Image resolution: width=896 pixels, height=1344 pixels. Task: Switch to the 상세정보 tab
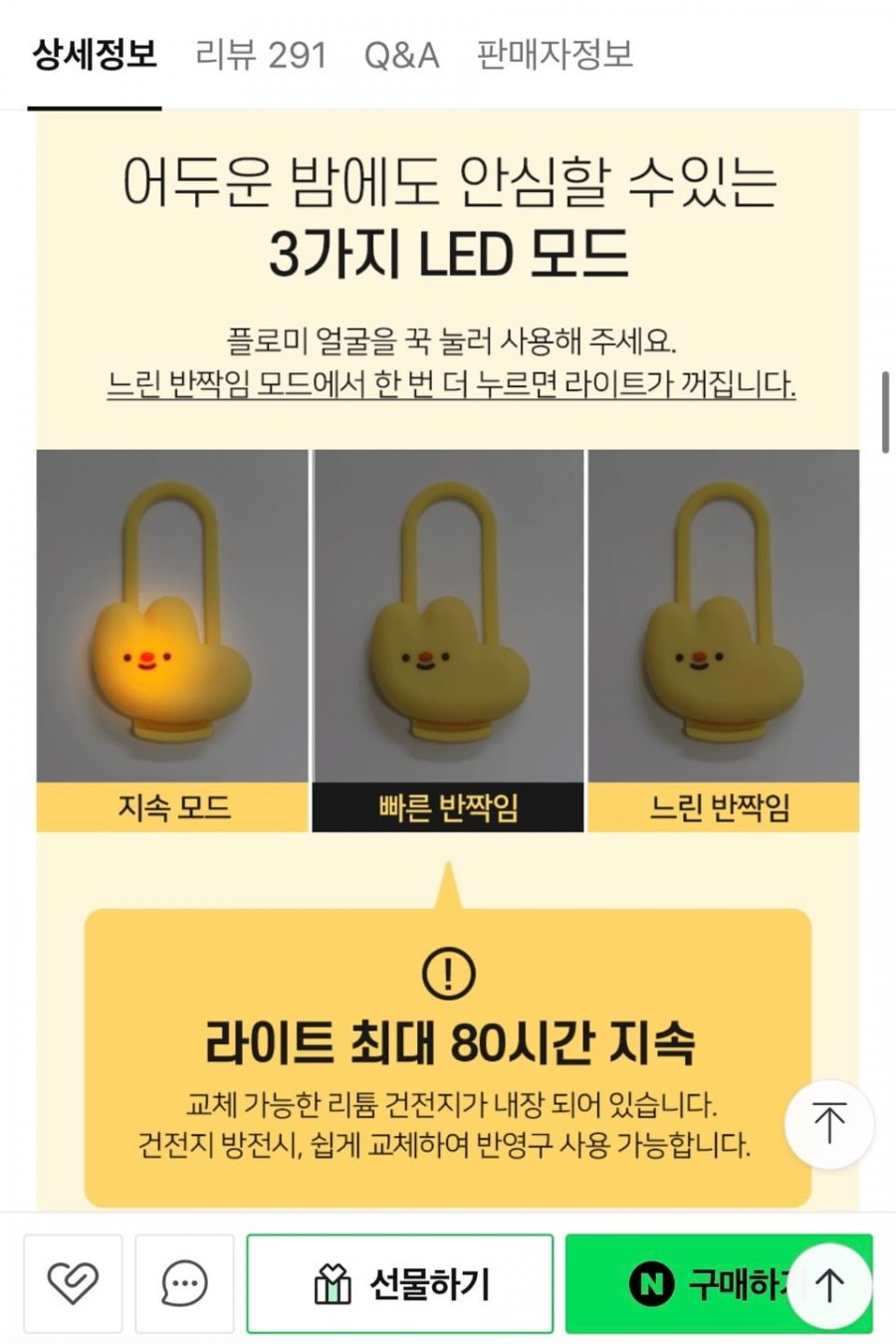click(x=95, y=54)
